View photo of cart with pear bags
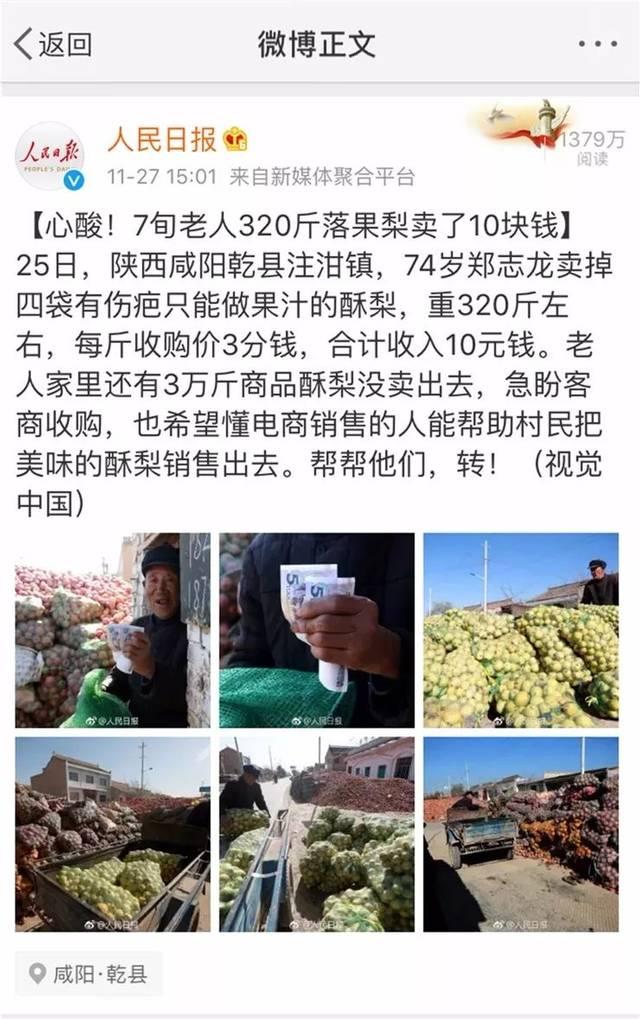Screen dimensions: 640x1019 113,834
